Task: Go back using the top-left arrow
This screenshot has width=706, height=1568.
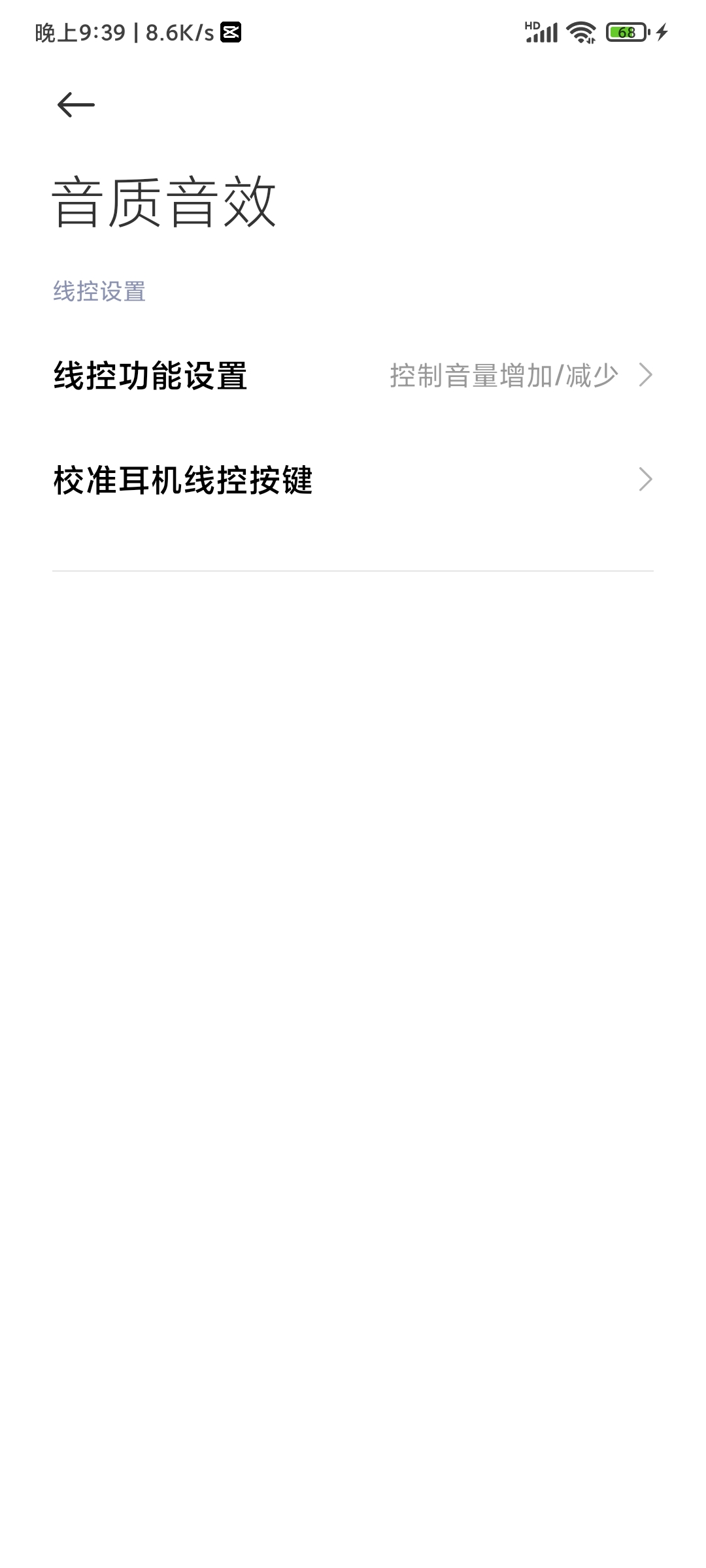Action: pos(76,105)
